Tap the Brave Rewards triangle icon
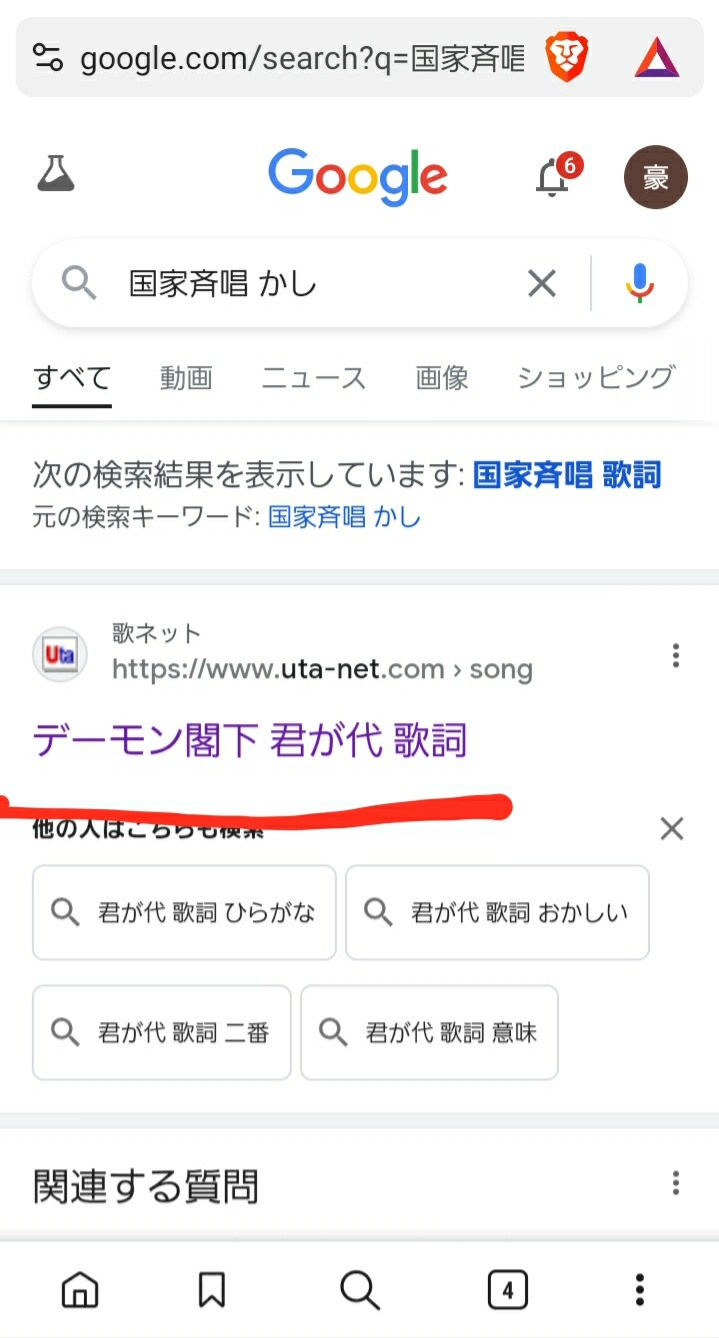The height and width of the screenshot is (1338, 719). click(x=657, y=58)
